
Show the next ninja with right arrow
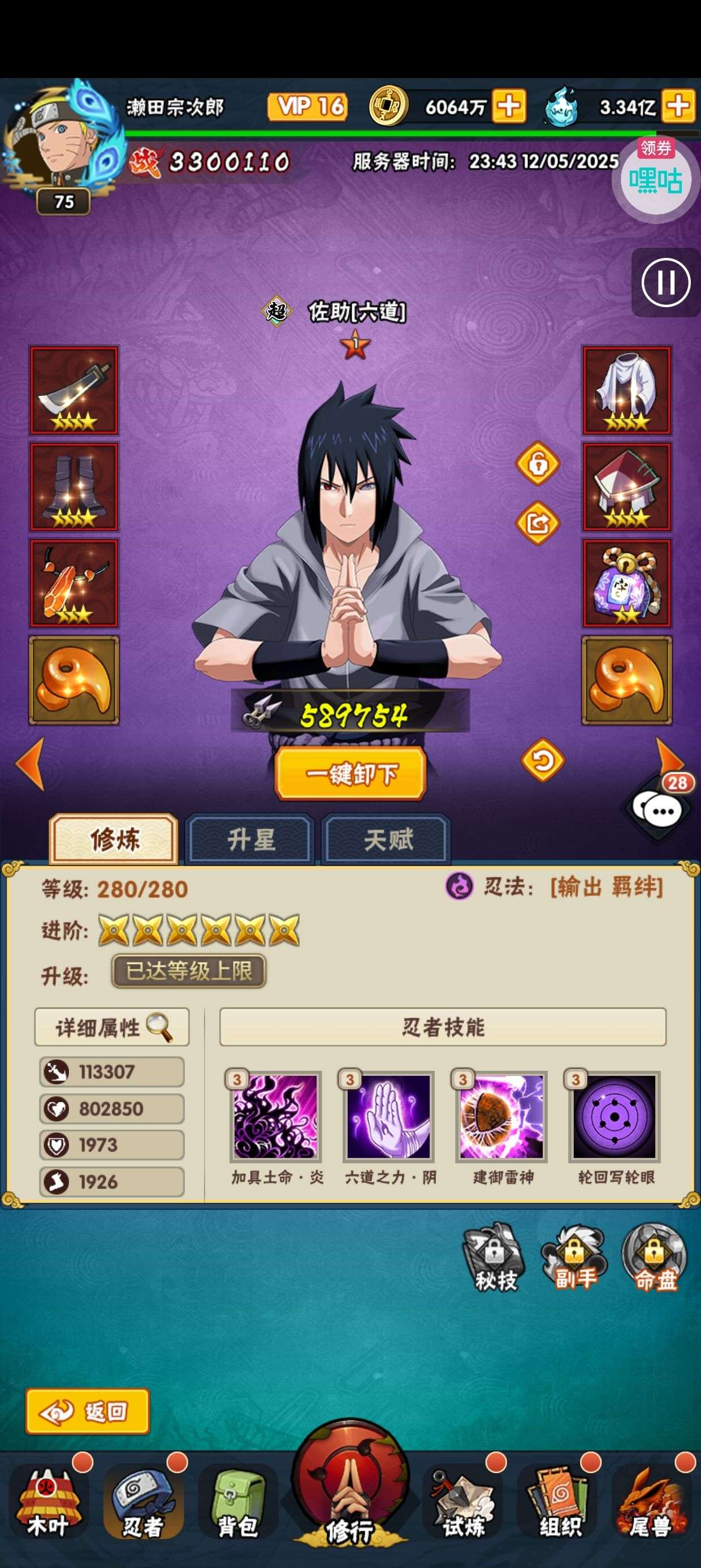(669, 761)
